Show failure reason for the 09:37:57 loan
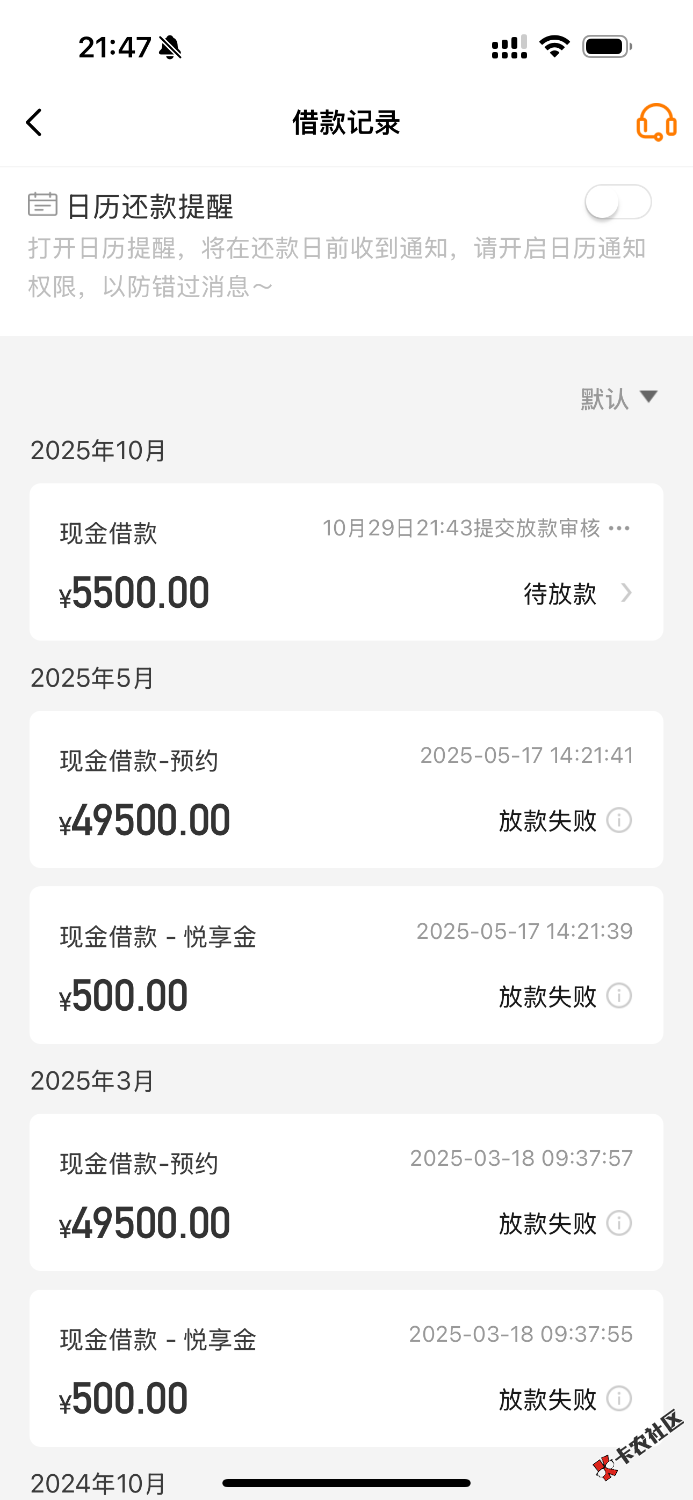This screenshot has height=1500, width=693. [620, 1223]
